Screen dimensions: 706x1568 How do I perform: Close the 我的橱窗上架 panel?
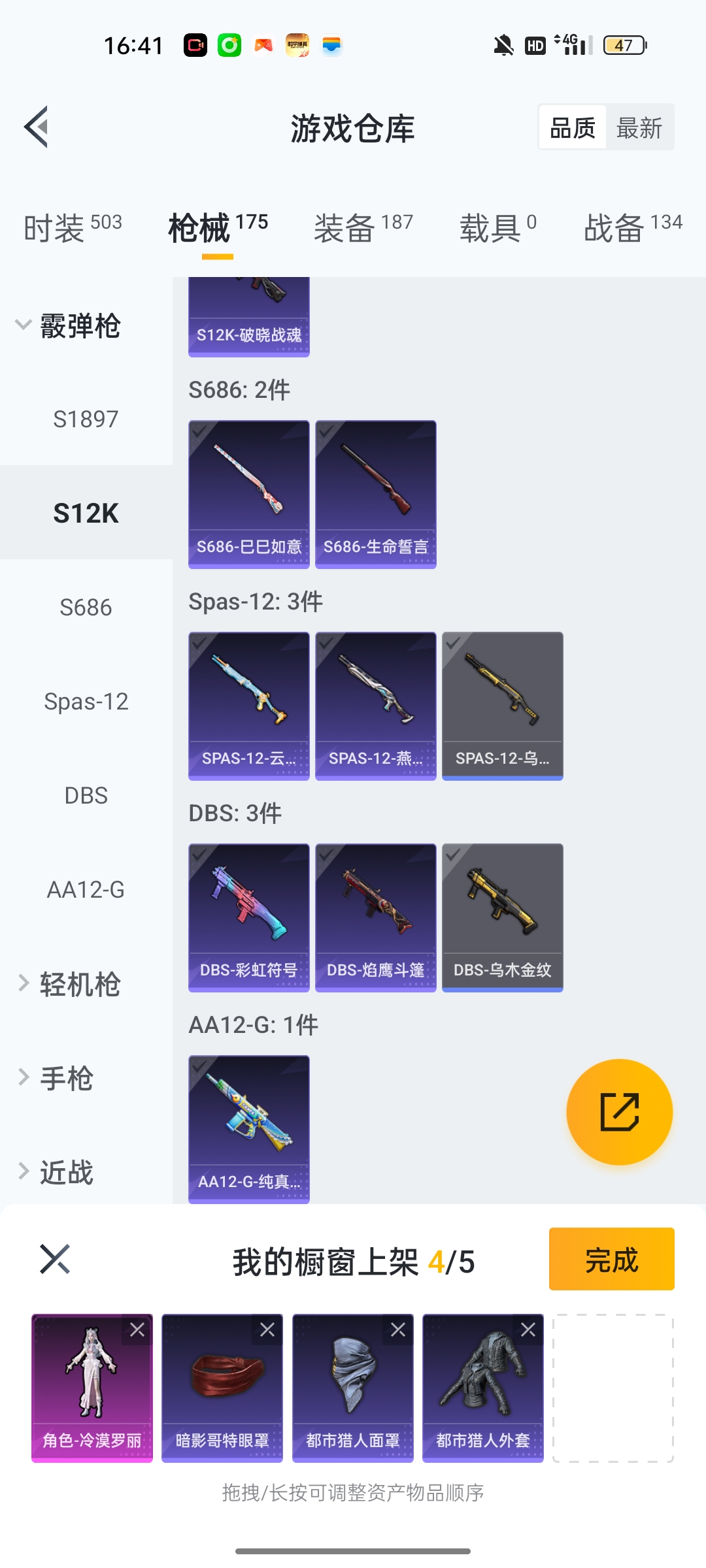(55, 1259)
